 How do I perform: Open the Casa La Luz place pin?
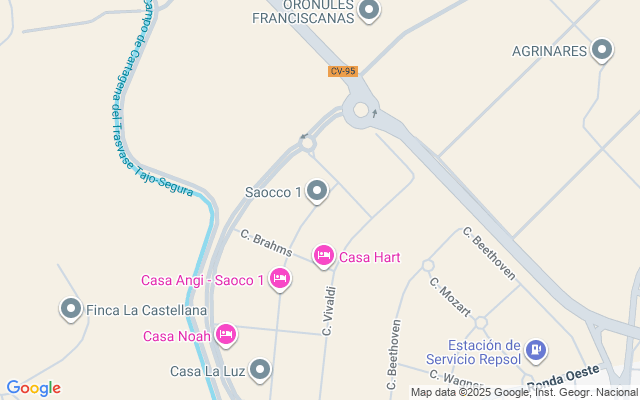260,371
